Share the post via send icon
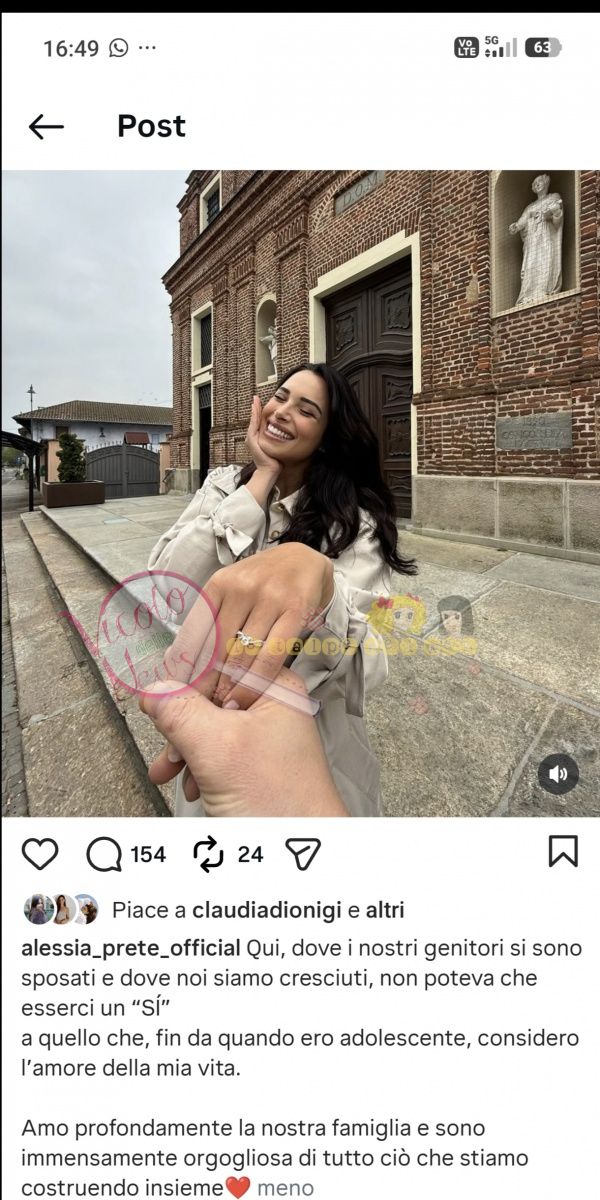600x1200 pixels. click(302, 854)
